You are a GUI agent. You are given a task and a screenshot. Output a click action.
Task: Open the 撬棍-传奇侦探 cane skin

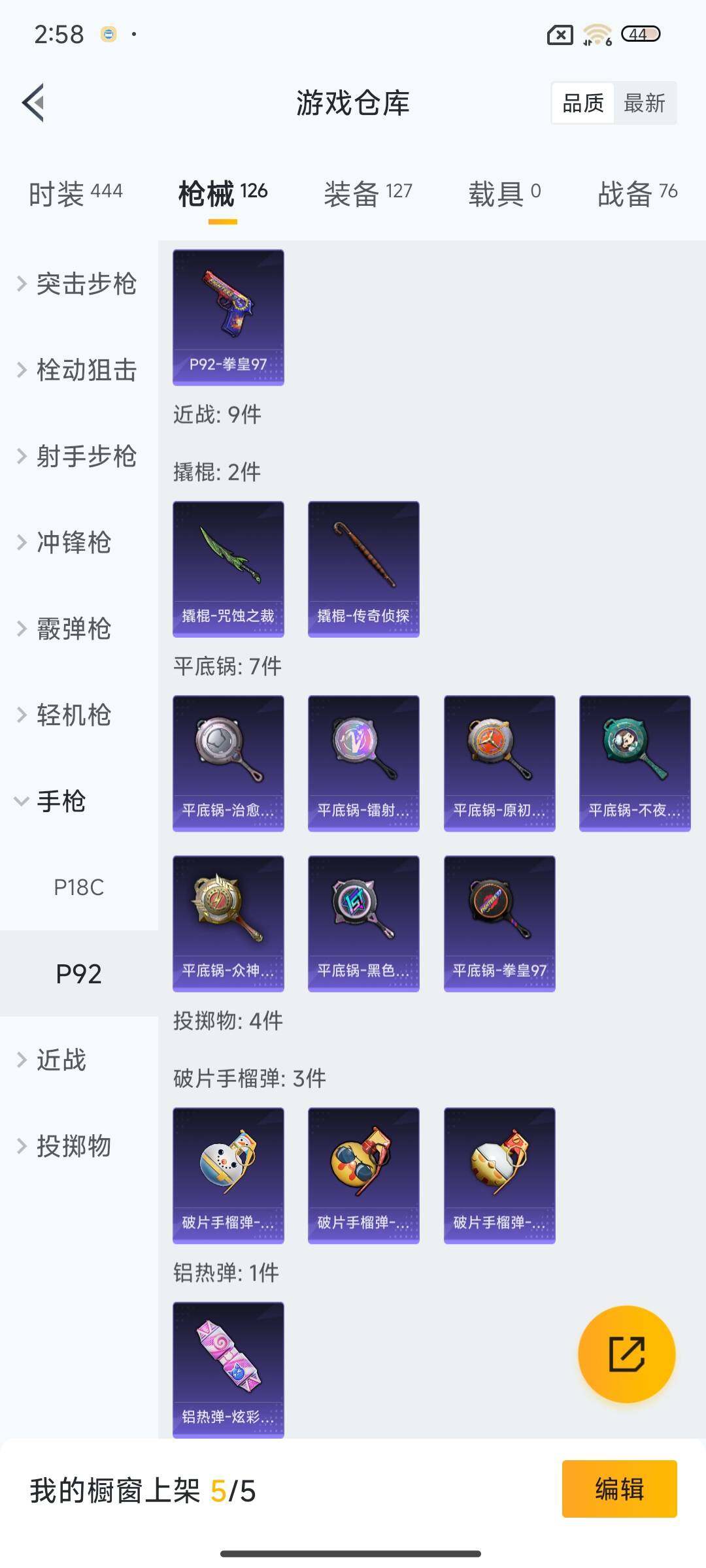tap(363, 567)
